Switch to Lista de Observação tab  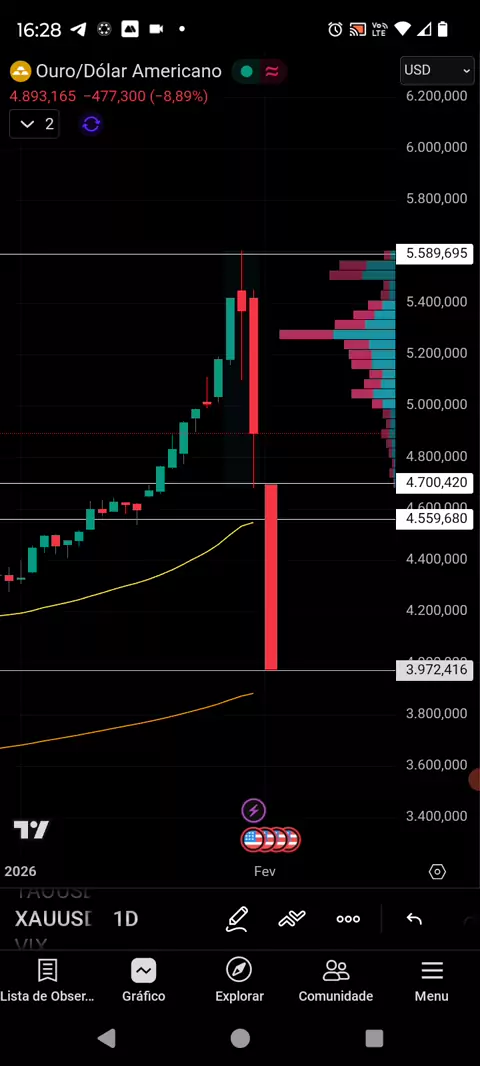coord(47,980)
